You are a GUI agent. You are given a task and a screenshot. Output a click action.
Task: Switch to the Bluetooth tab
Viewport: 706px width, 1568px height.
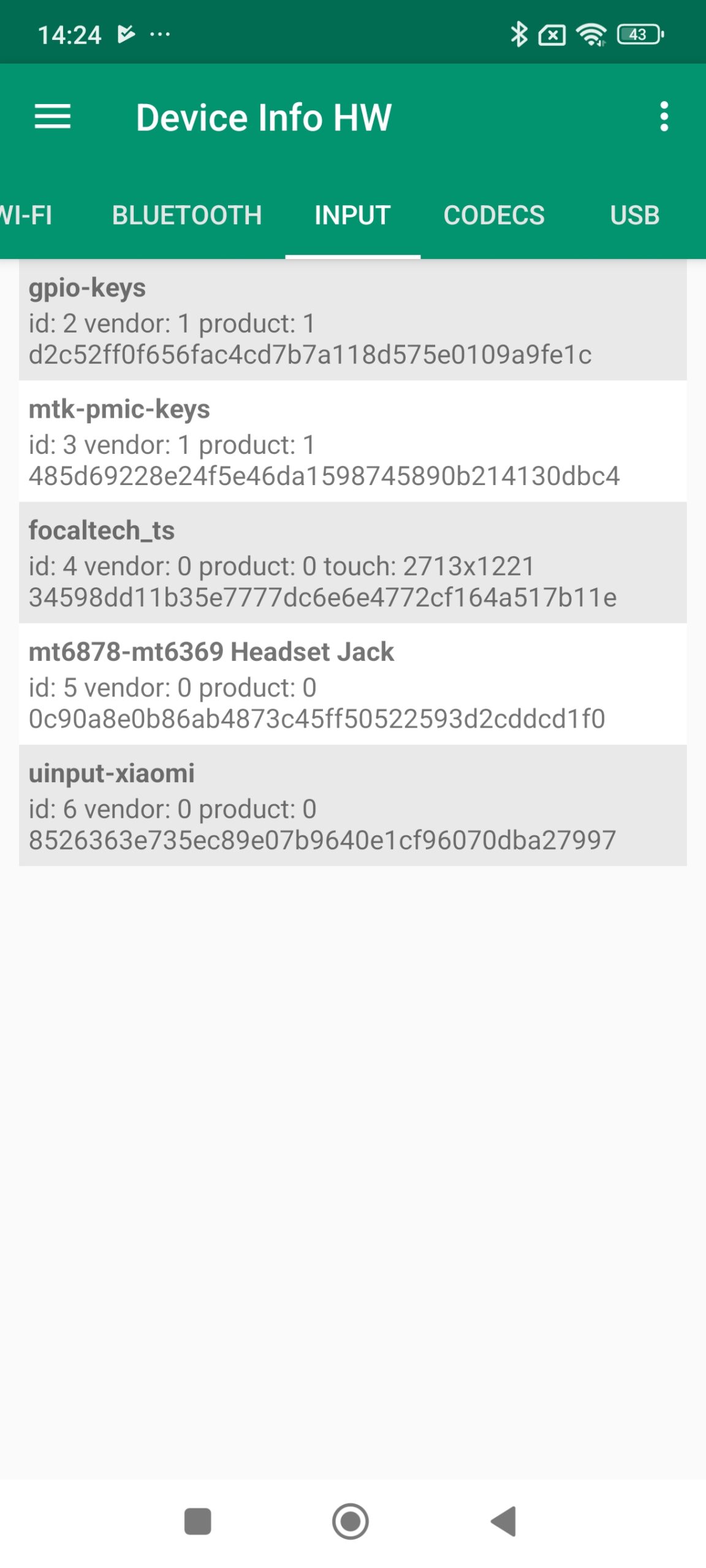[187, 216]
